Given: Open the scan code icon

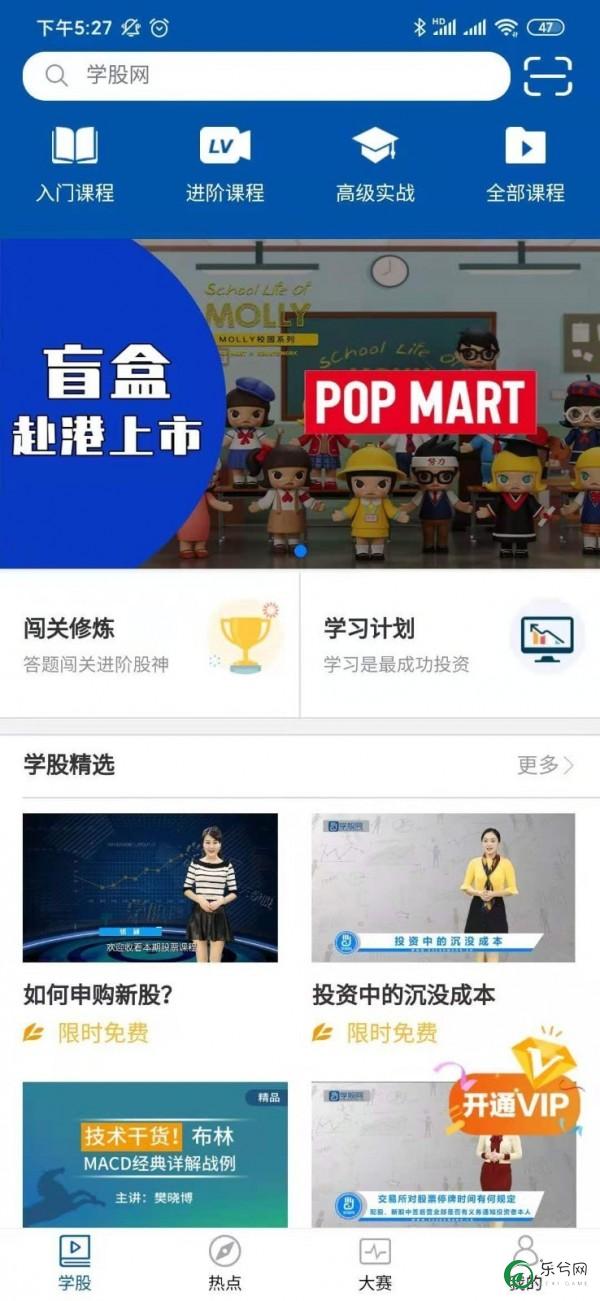Looking at the screenshot, I should (x=548, y=76).
